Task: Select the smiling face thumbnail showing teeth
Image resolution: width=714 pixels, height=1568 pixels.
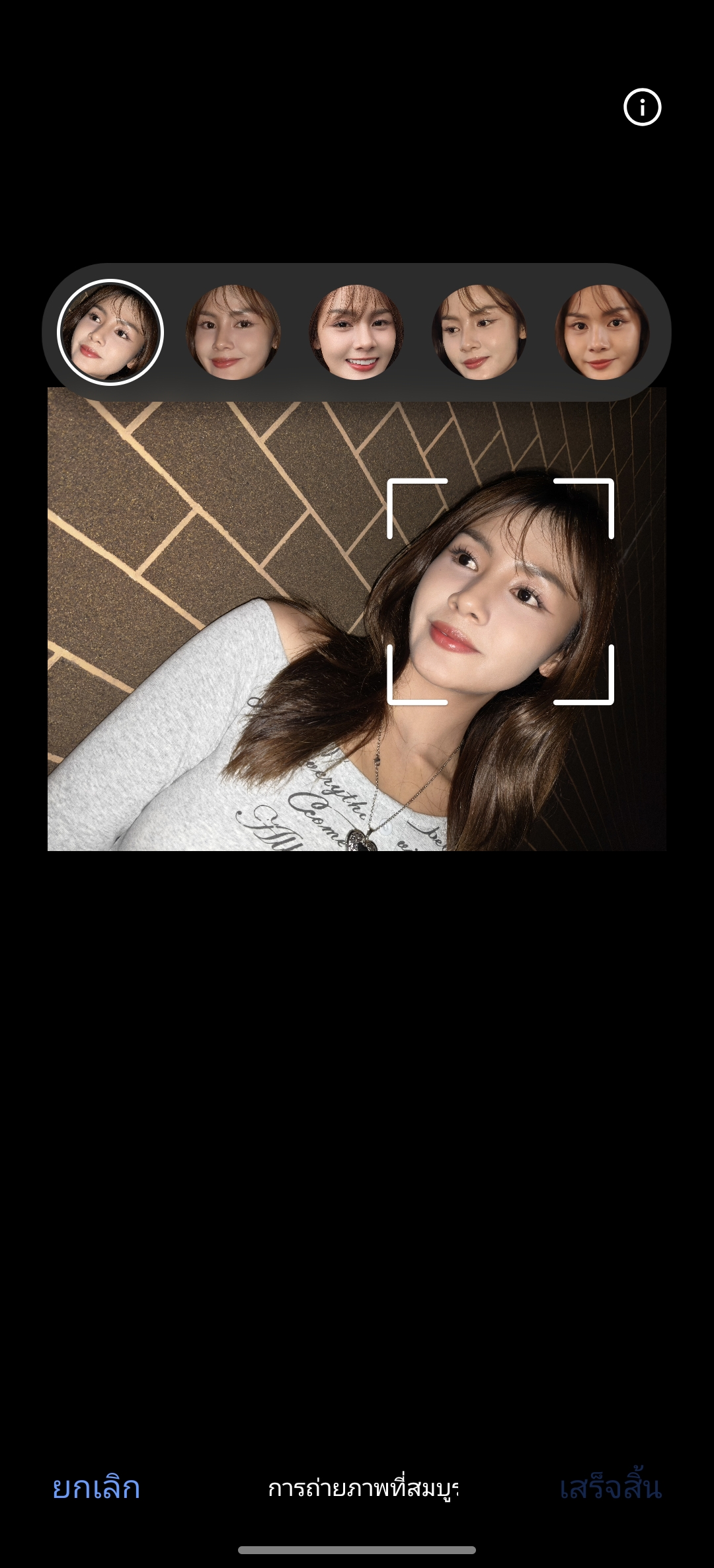Action: coord(356,332)
